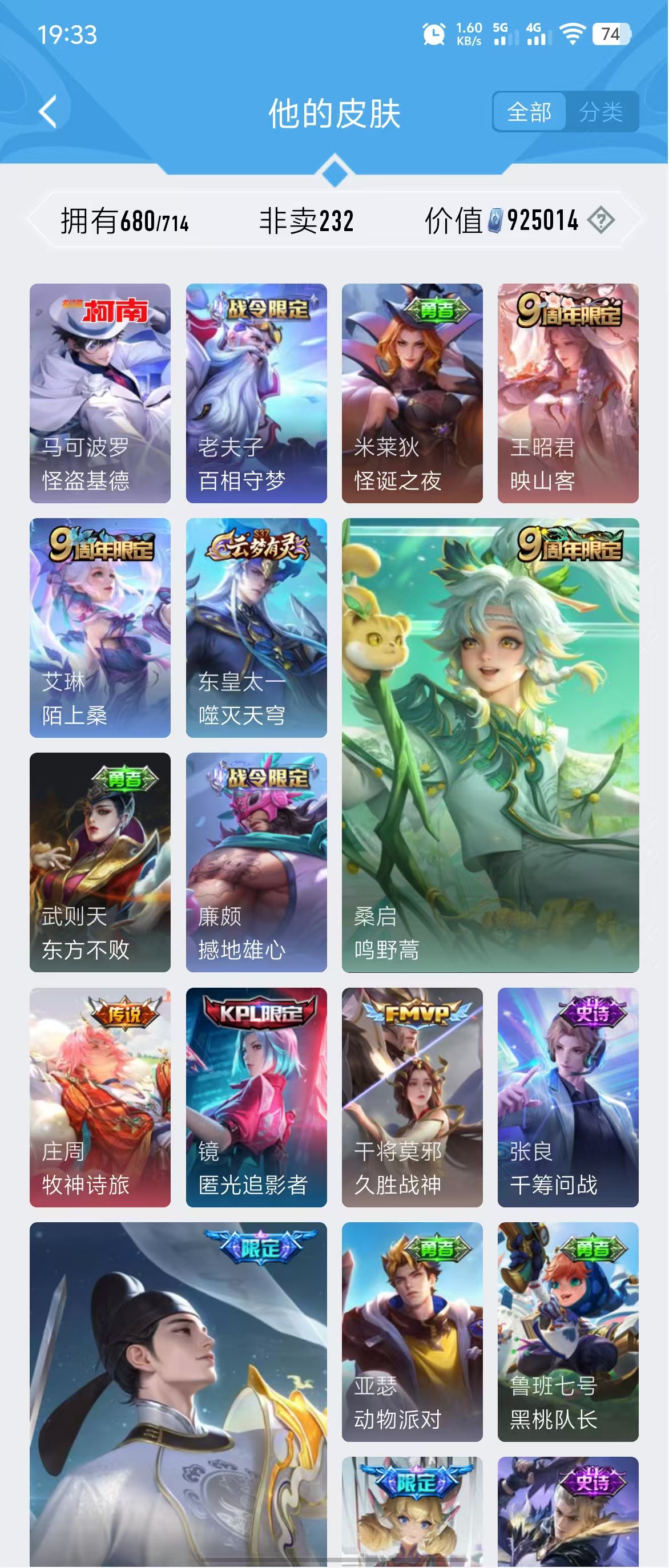
Task: Open 马可波罗 怪盗基德 skin card
Action: [x=100, y=393]
